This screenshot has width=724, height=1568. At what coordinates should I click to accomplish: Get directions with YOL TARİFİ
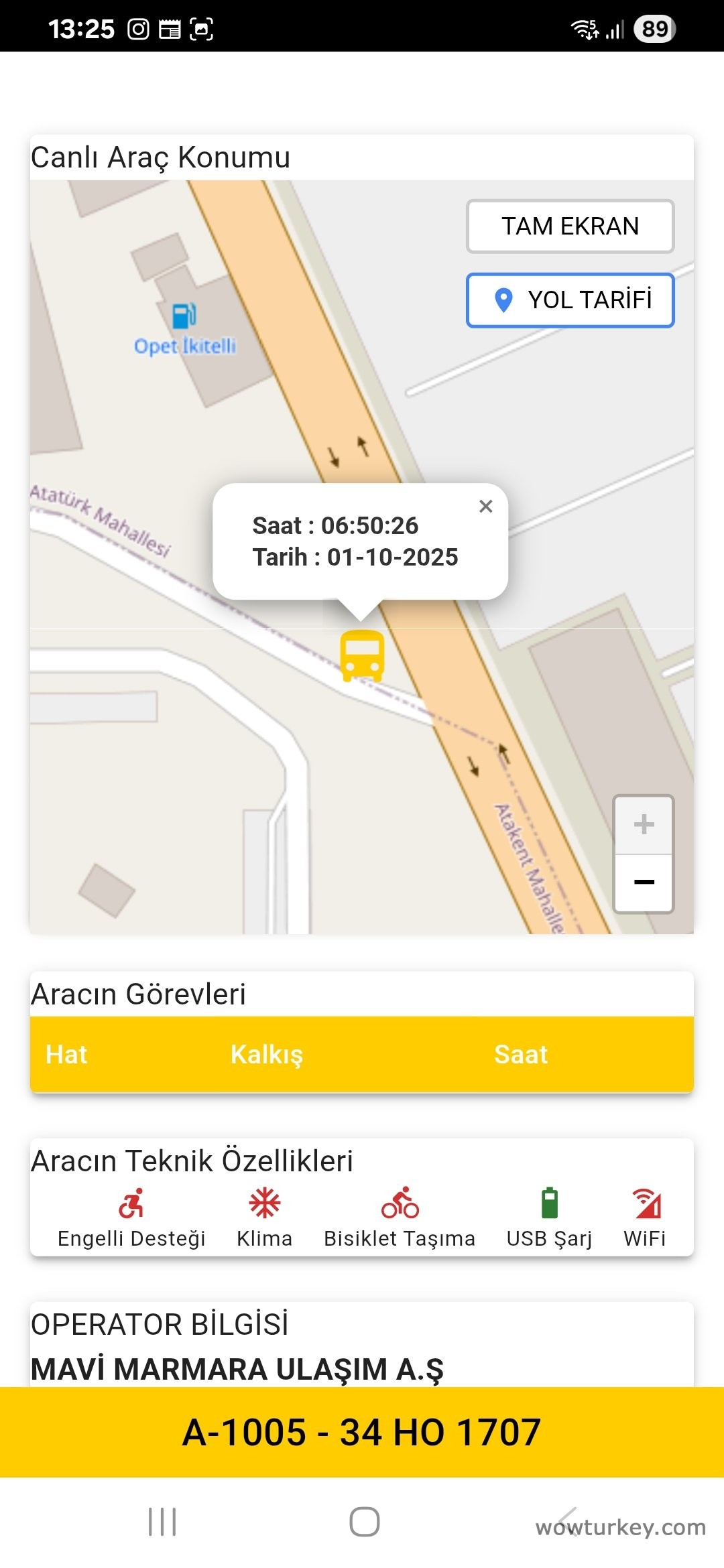(570, 300)
